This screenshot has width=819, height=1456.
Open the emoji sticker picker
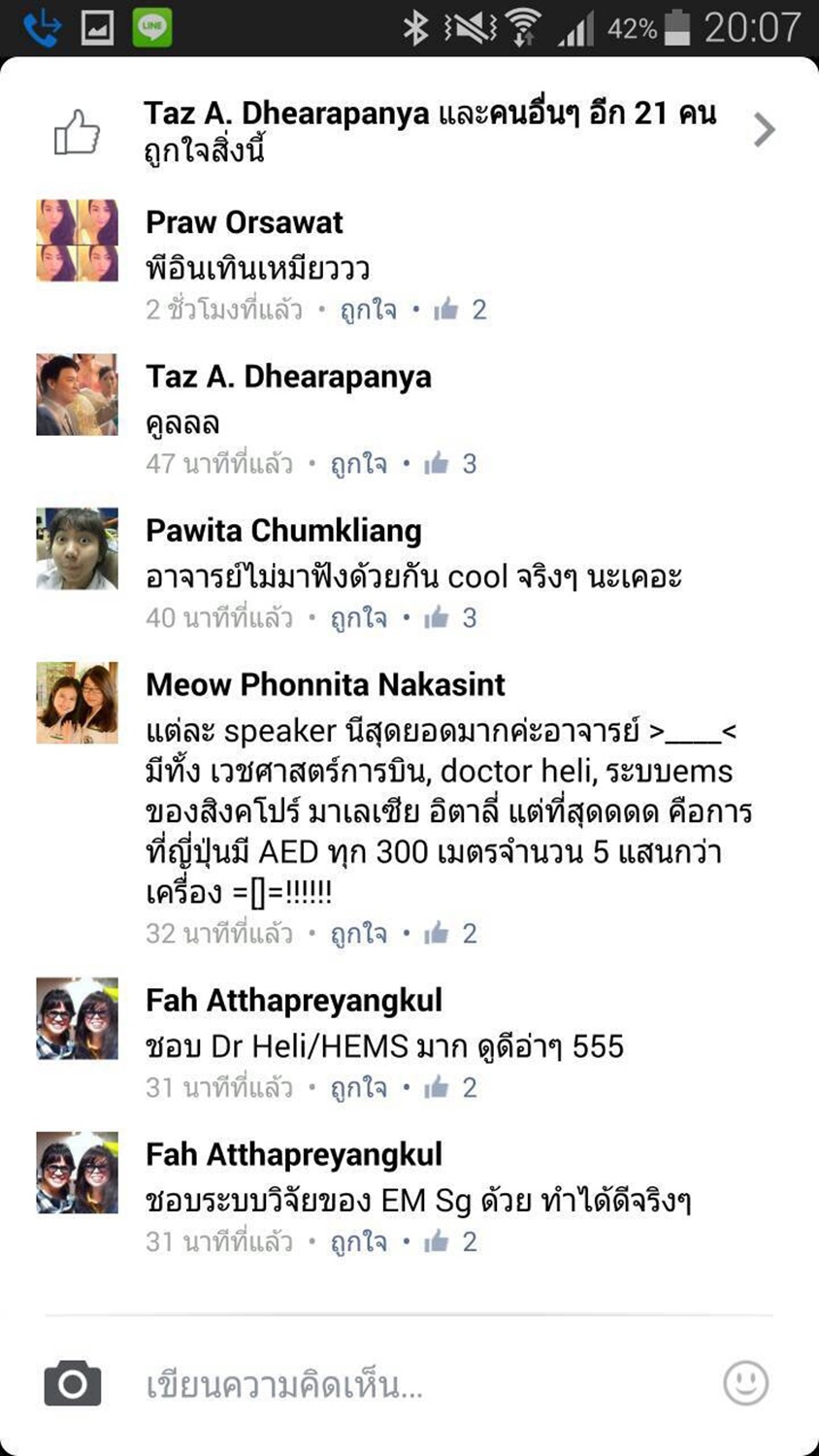tap(746, 1383)
